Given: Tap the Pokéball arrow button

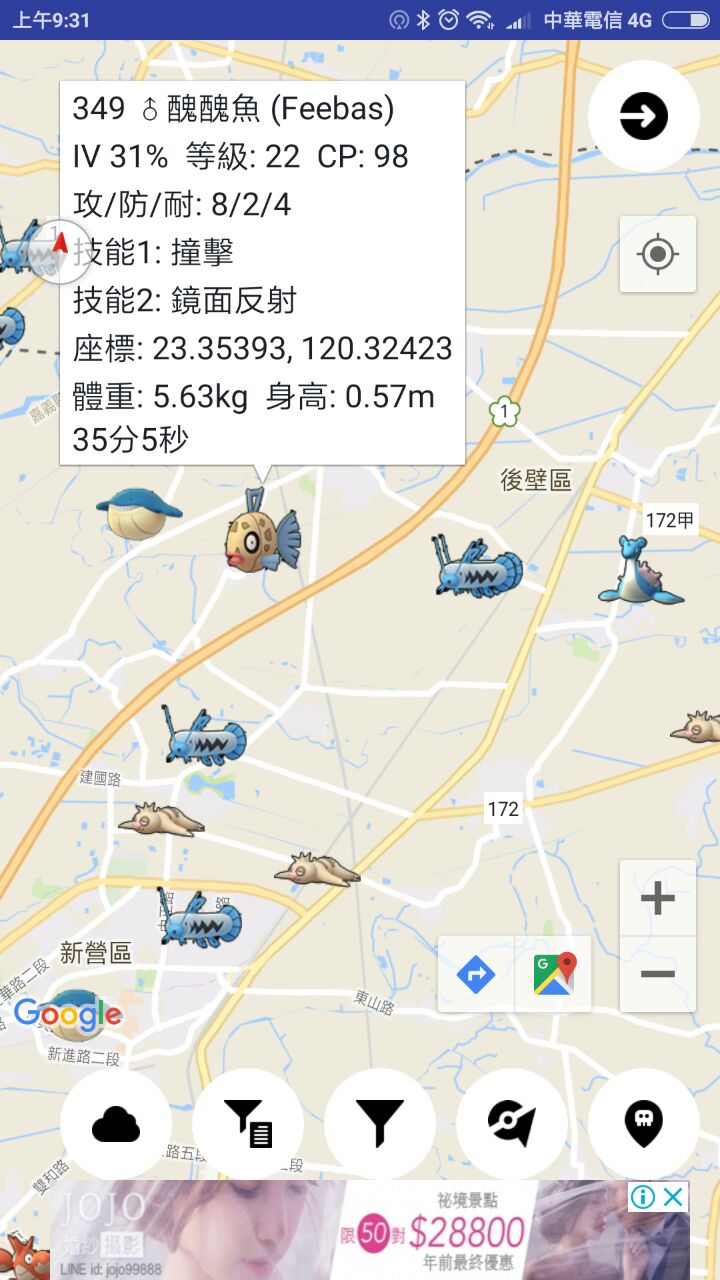Looking at the screenshot, I should (512, 1125).
